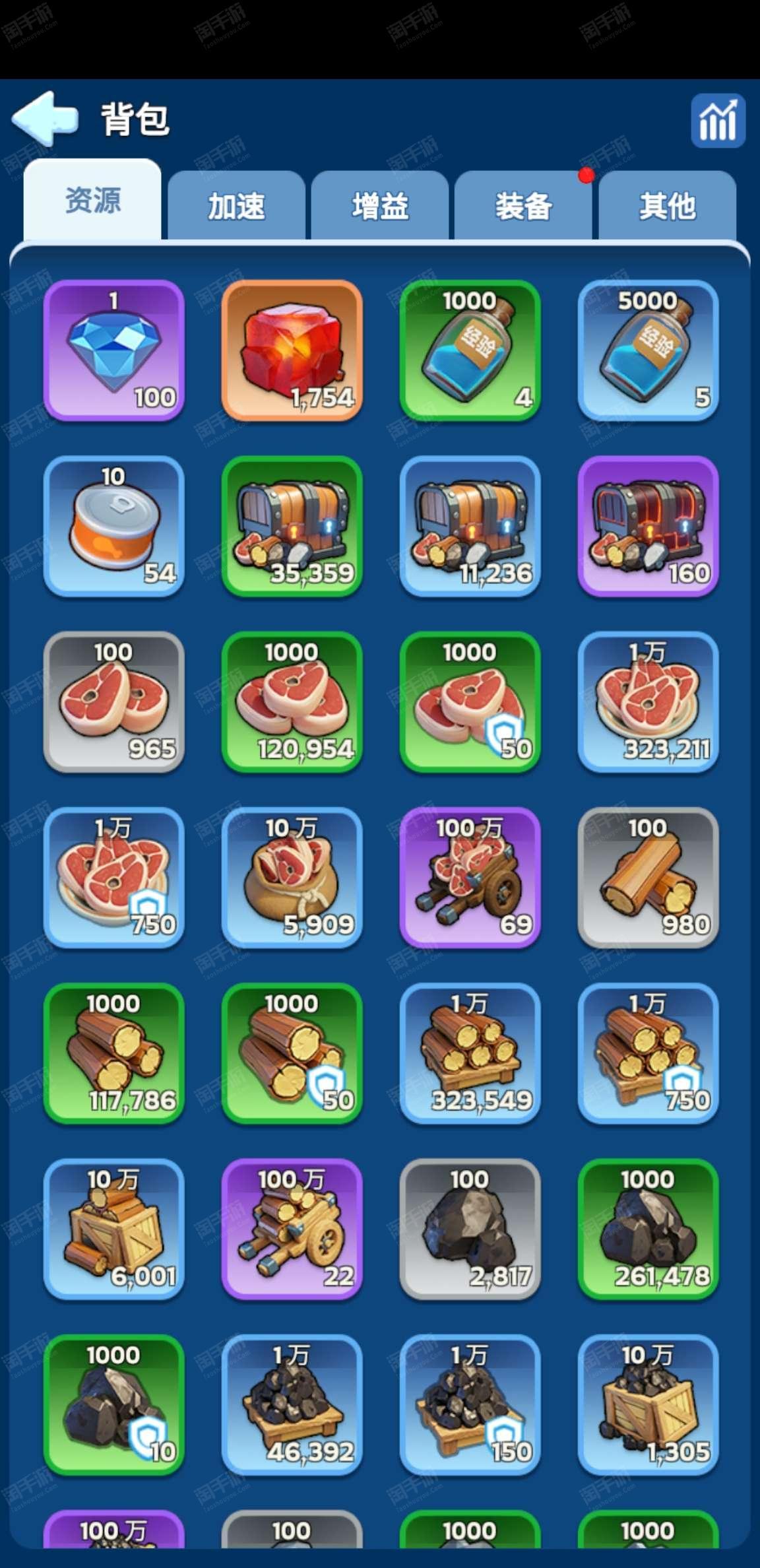This screenshot has width=760, height=1568.
Task: Choose the 100万 meat cart with 69
Action: pyautogui.click(x=470, y=877)
